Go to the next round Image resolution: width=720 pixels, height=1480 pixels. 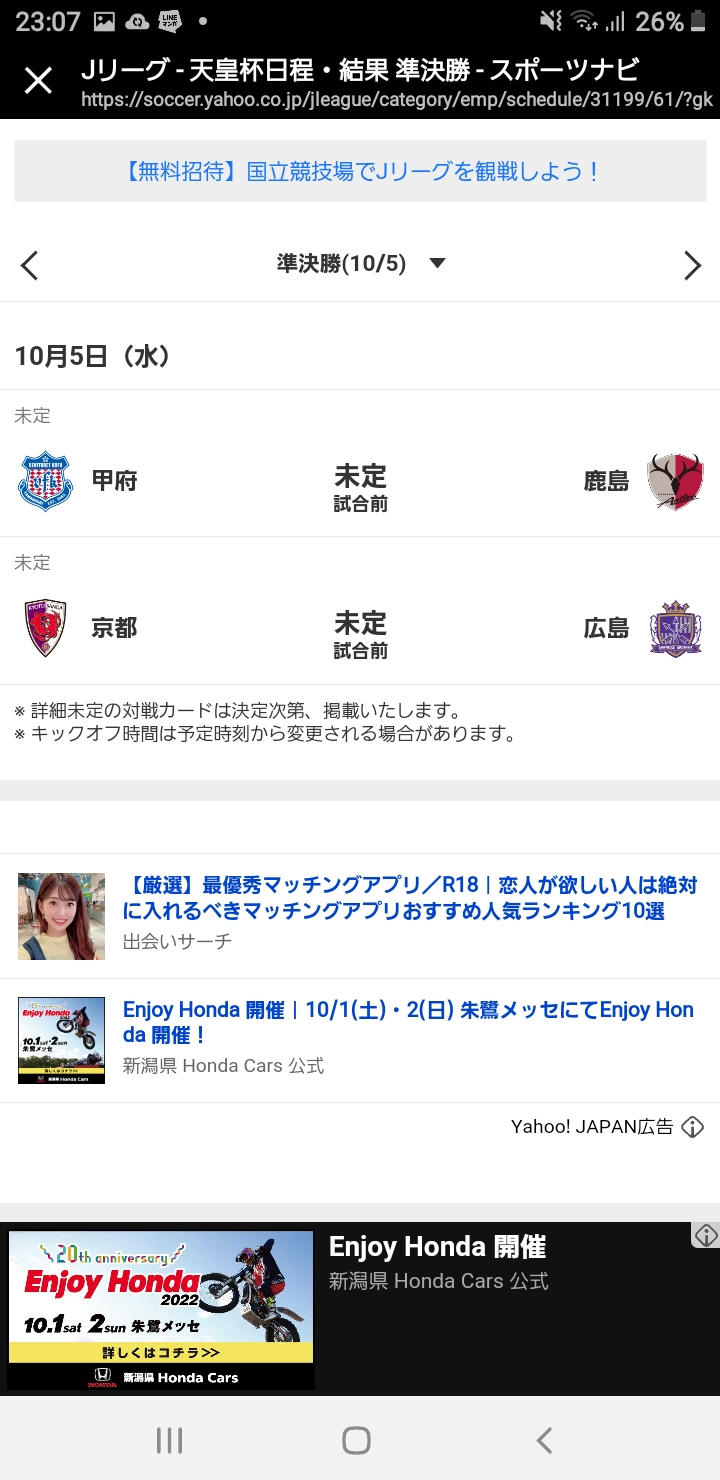click(692, 265)
